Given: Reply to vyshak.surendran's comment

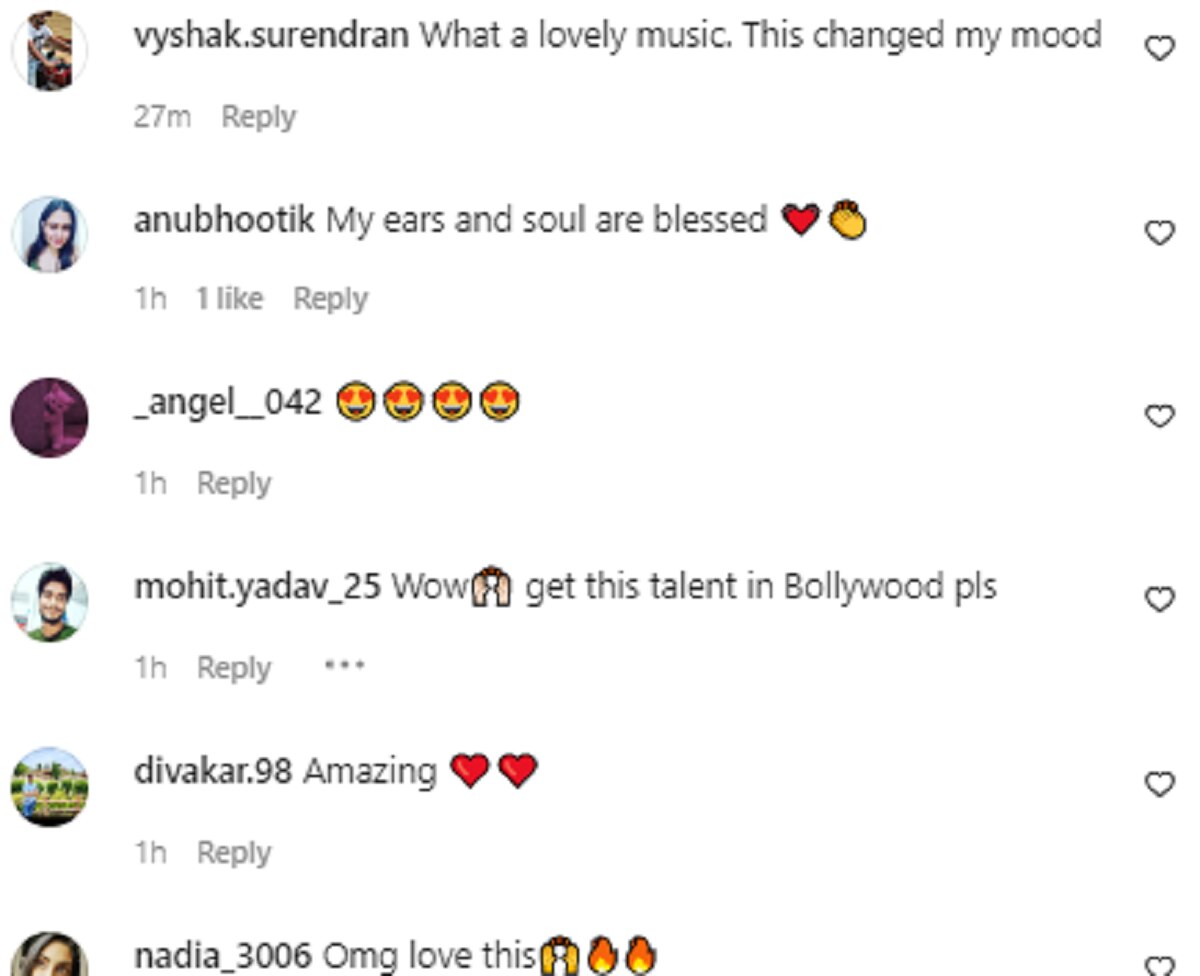Looking at the screenshot, I should [x=258, y=117].
